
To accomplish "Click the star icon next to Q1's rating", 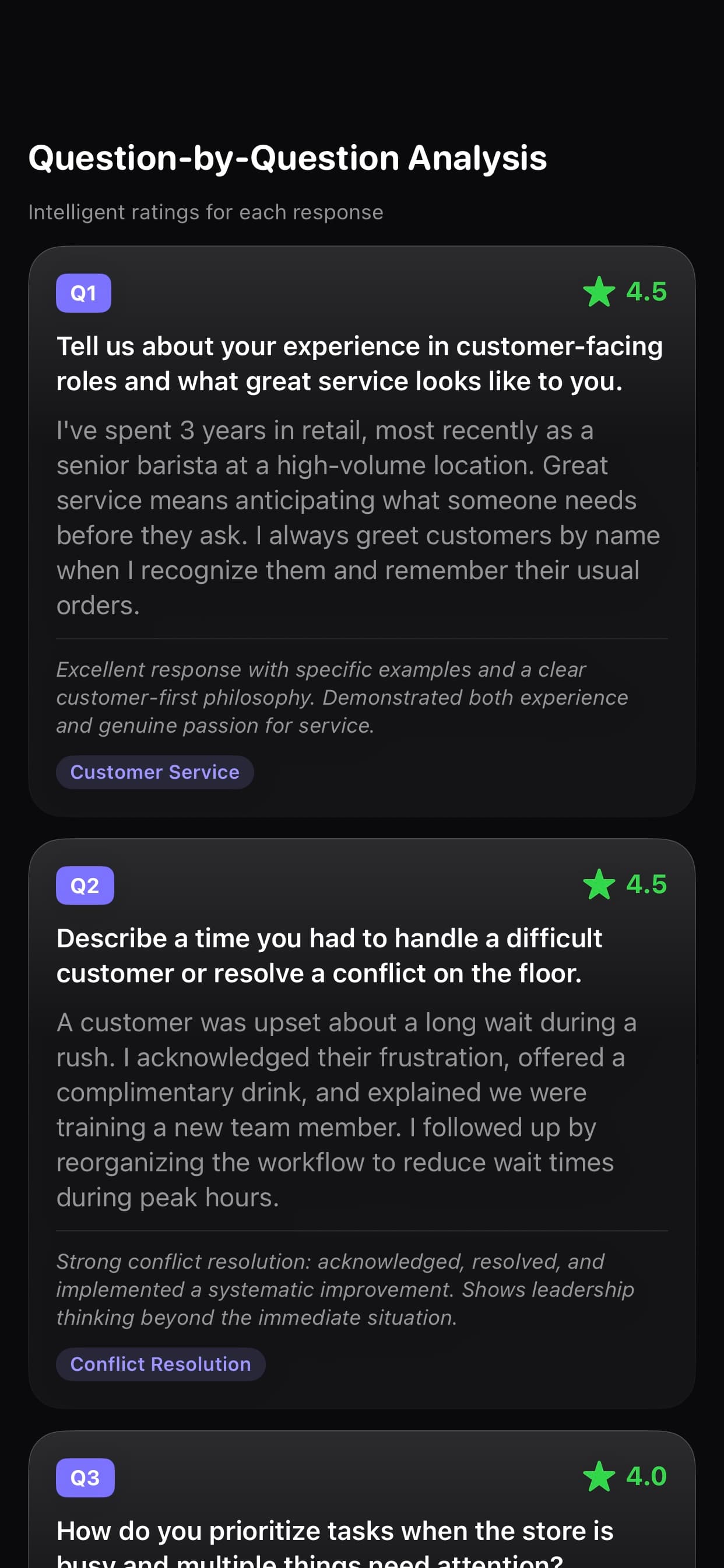I will pyautogui.click(x=599, y=293).
